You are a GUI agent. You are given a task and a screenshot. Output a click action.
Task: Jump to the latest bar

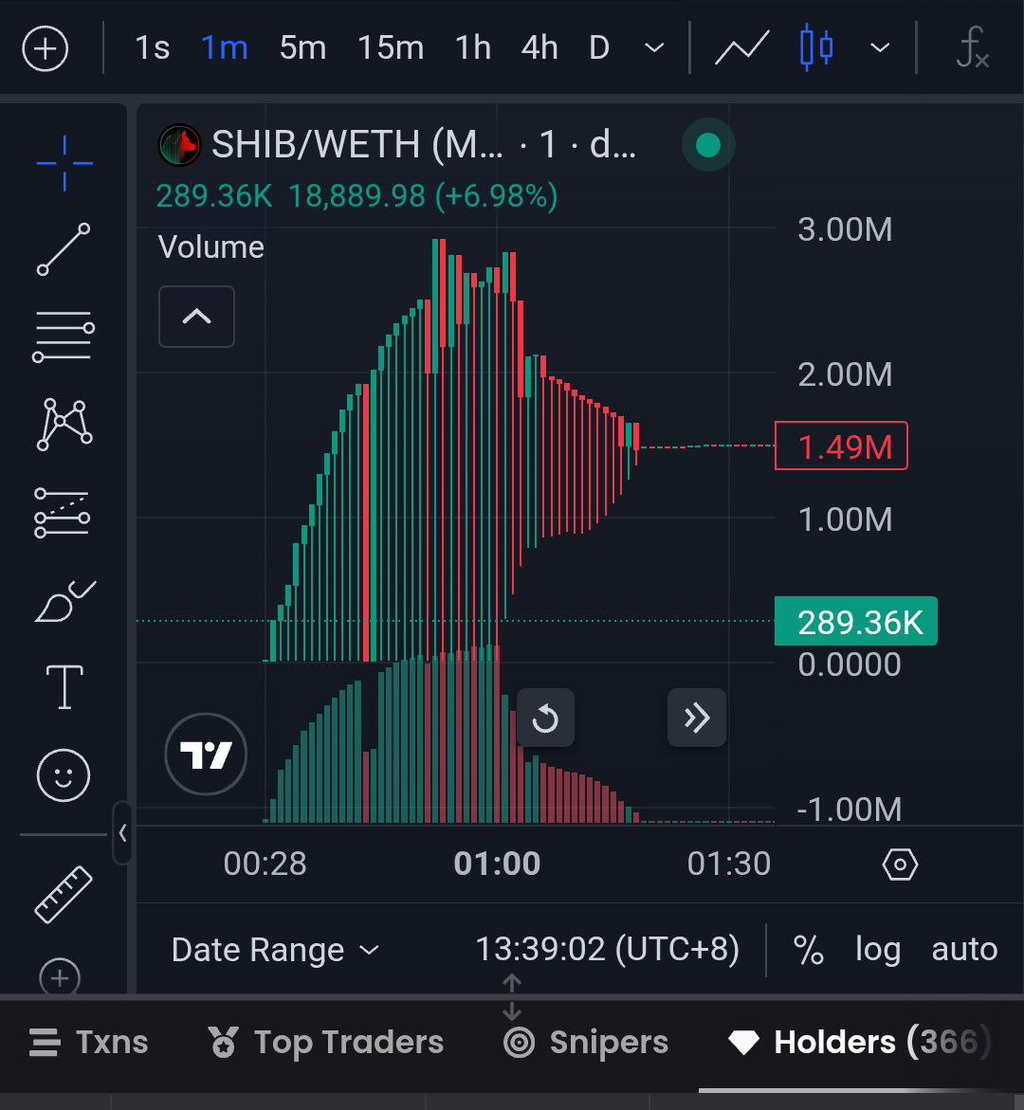[x=696, y=718]
